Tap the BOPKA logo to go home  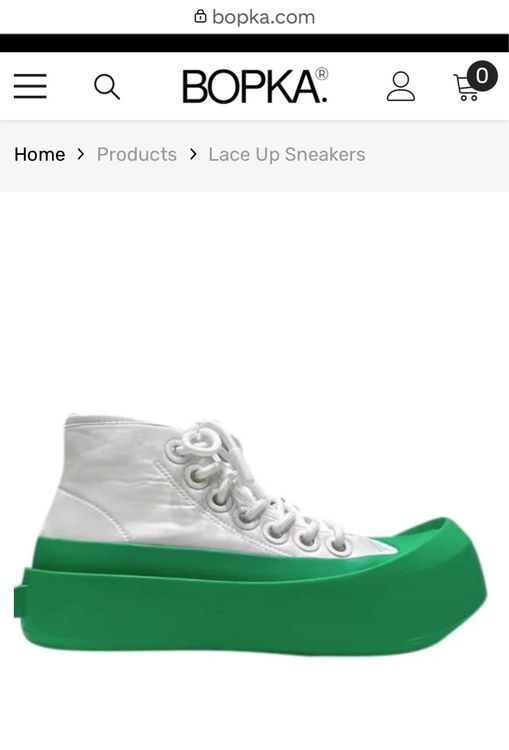(255, 86)
